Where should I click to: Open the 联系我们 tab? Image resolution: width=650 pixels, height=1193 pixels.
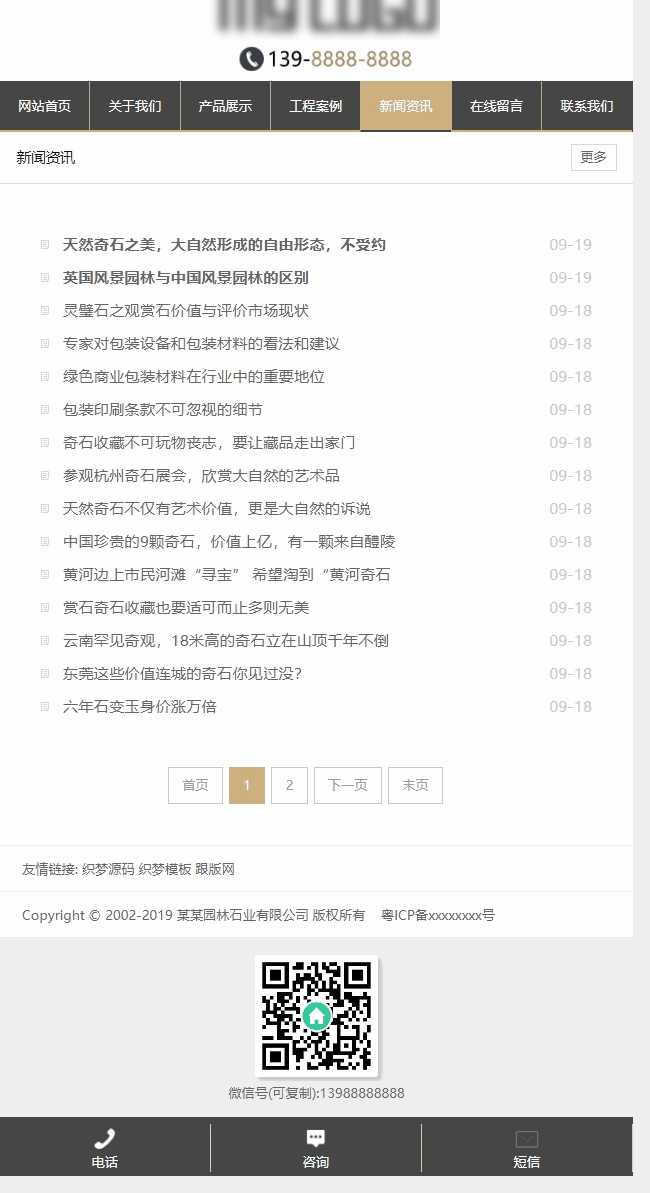point(587,106)
